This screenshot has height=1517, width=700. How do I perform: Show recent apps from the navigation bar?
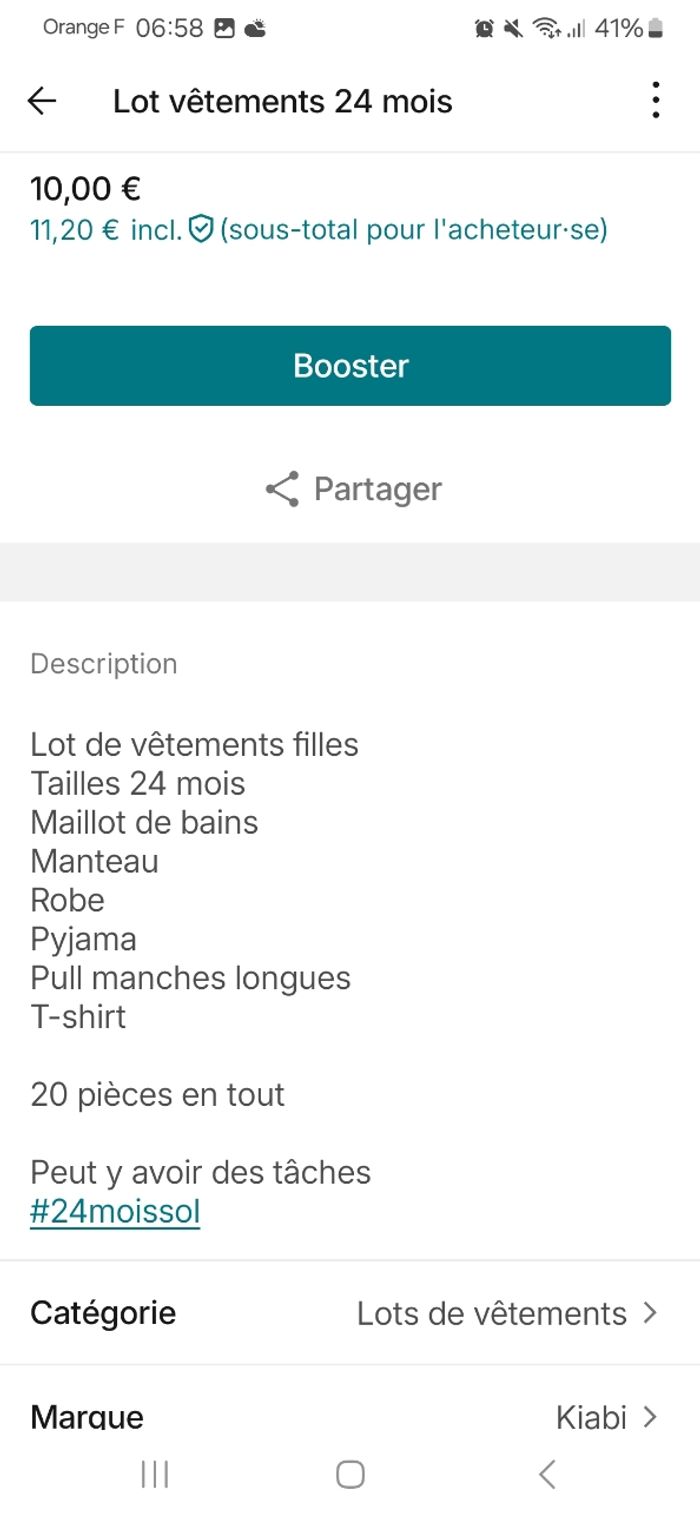pos(154,1474)
